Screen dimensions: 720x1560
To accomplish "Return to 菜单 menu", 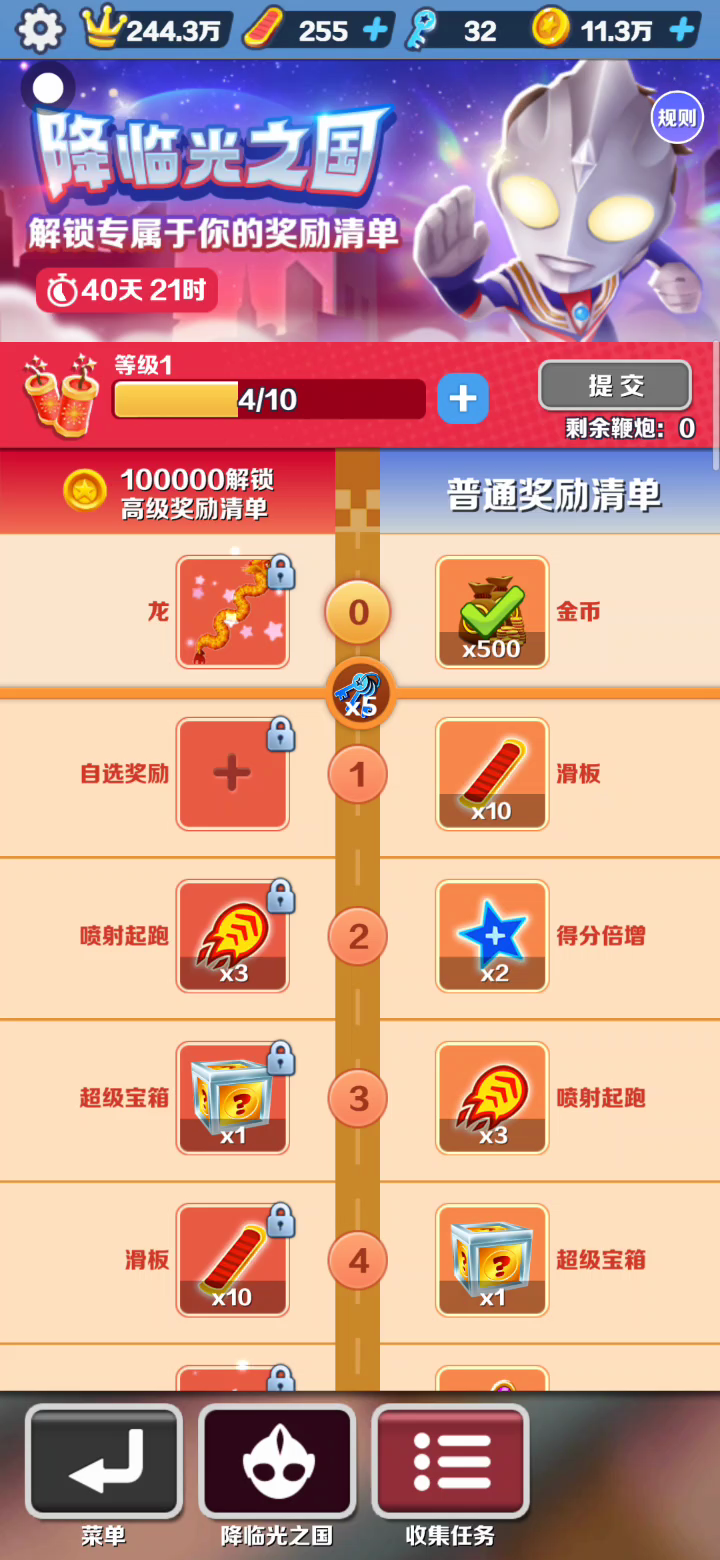I will (104, 1474).
